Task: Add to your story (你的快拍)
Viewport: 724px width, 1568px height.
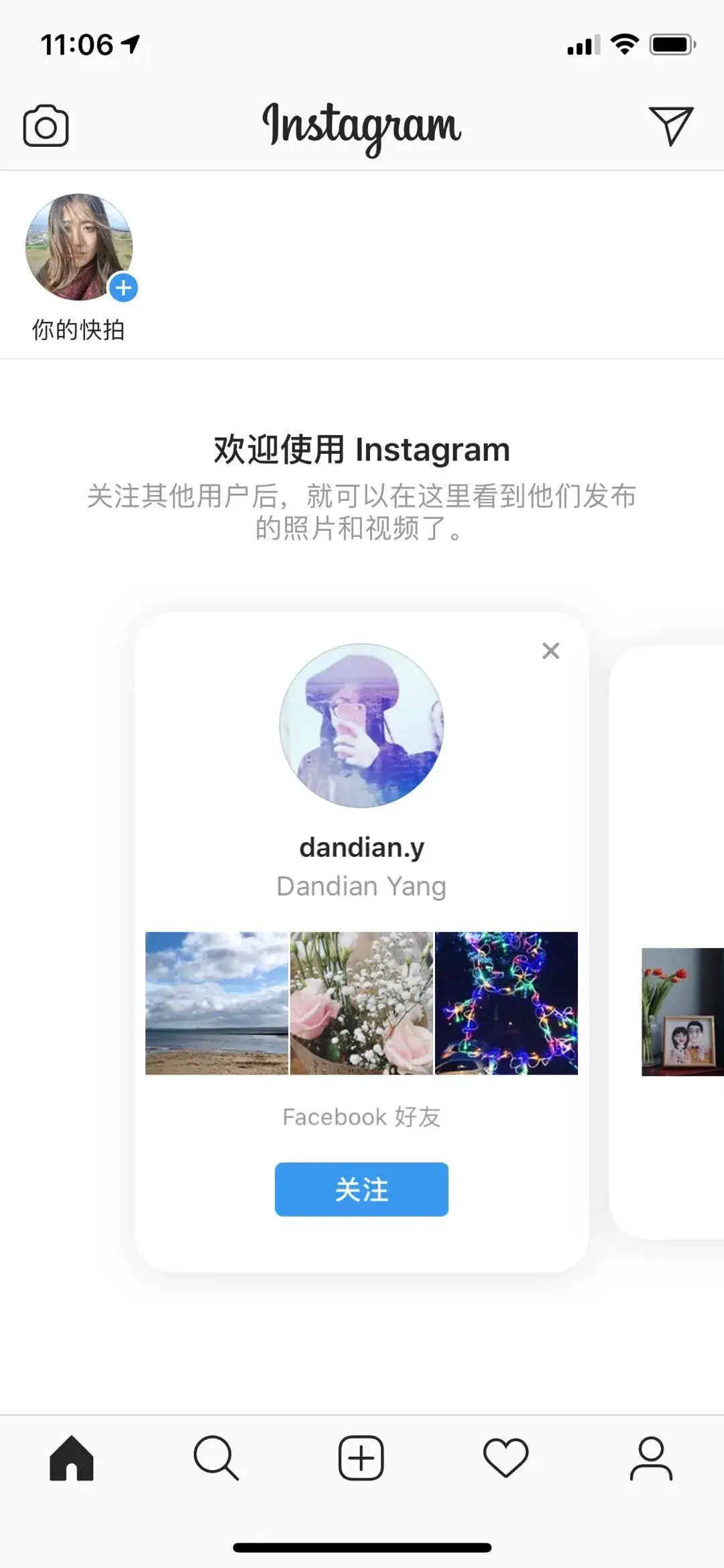Action: [80, 248]
